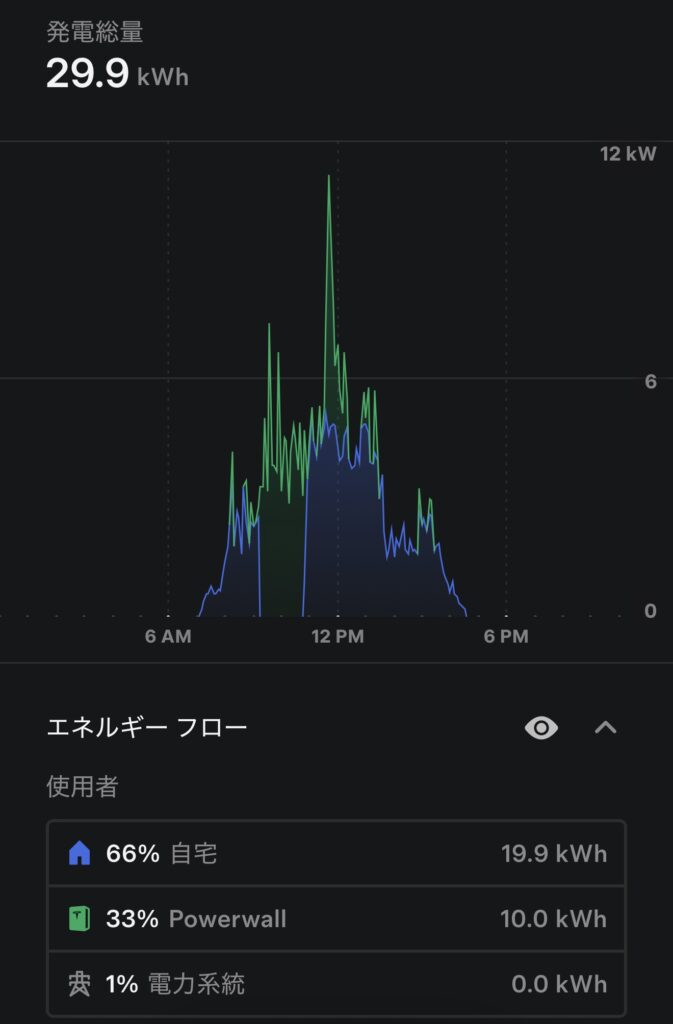The width and height of the screenshot is (673, 1024).
Task: Toggle the eye icon beside エネルギー フロー
Action: pyautogui.click(x=541, y=728)
